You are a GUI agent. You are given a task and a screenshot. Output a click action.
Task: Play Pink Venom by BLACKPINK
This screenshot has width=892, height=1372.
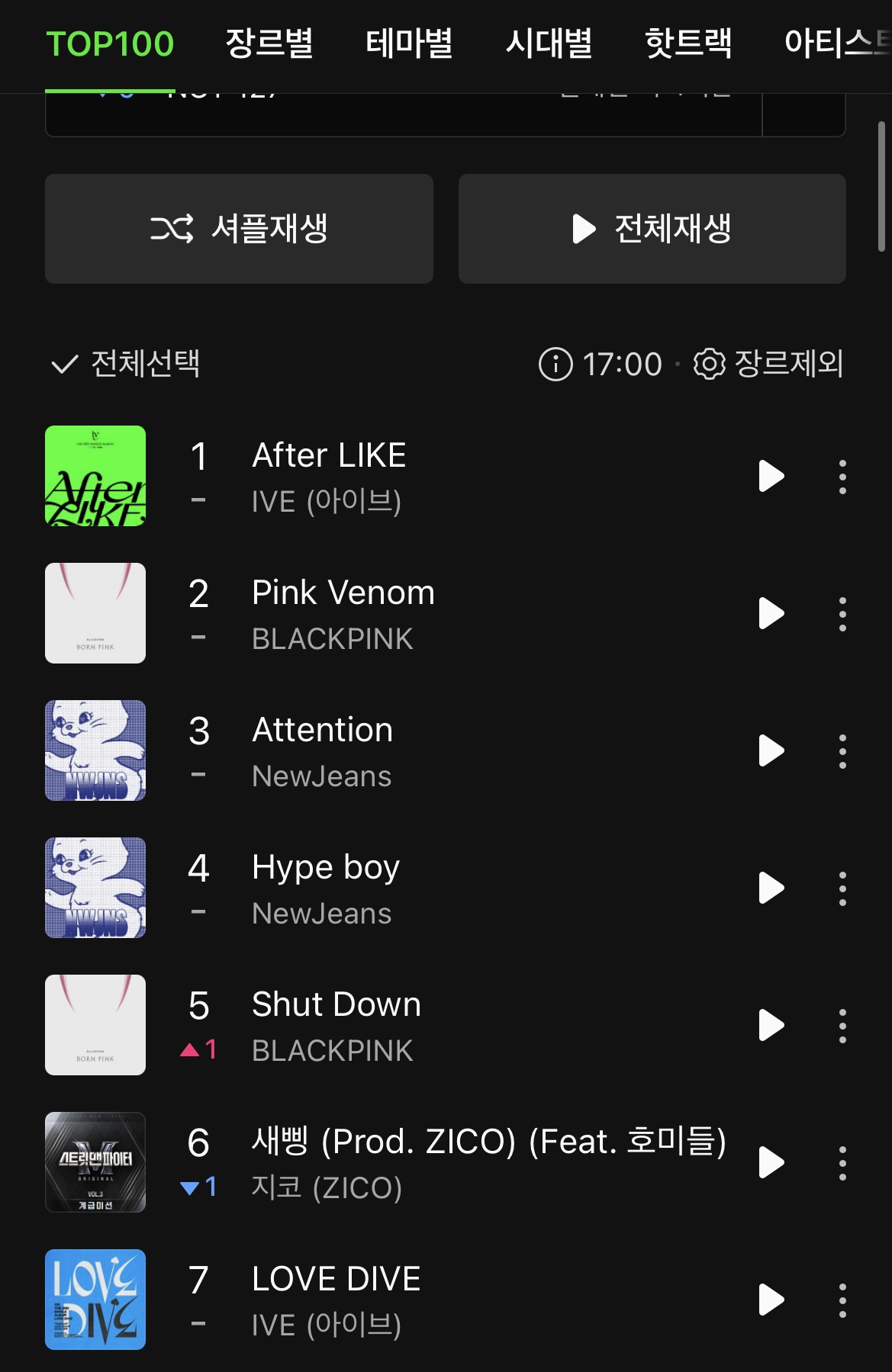coord(771,612)
